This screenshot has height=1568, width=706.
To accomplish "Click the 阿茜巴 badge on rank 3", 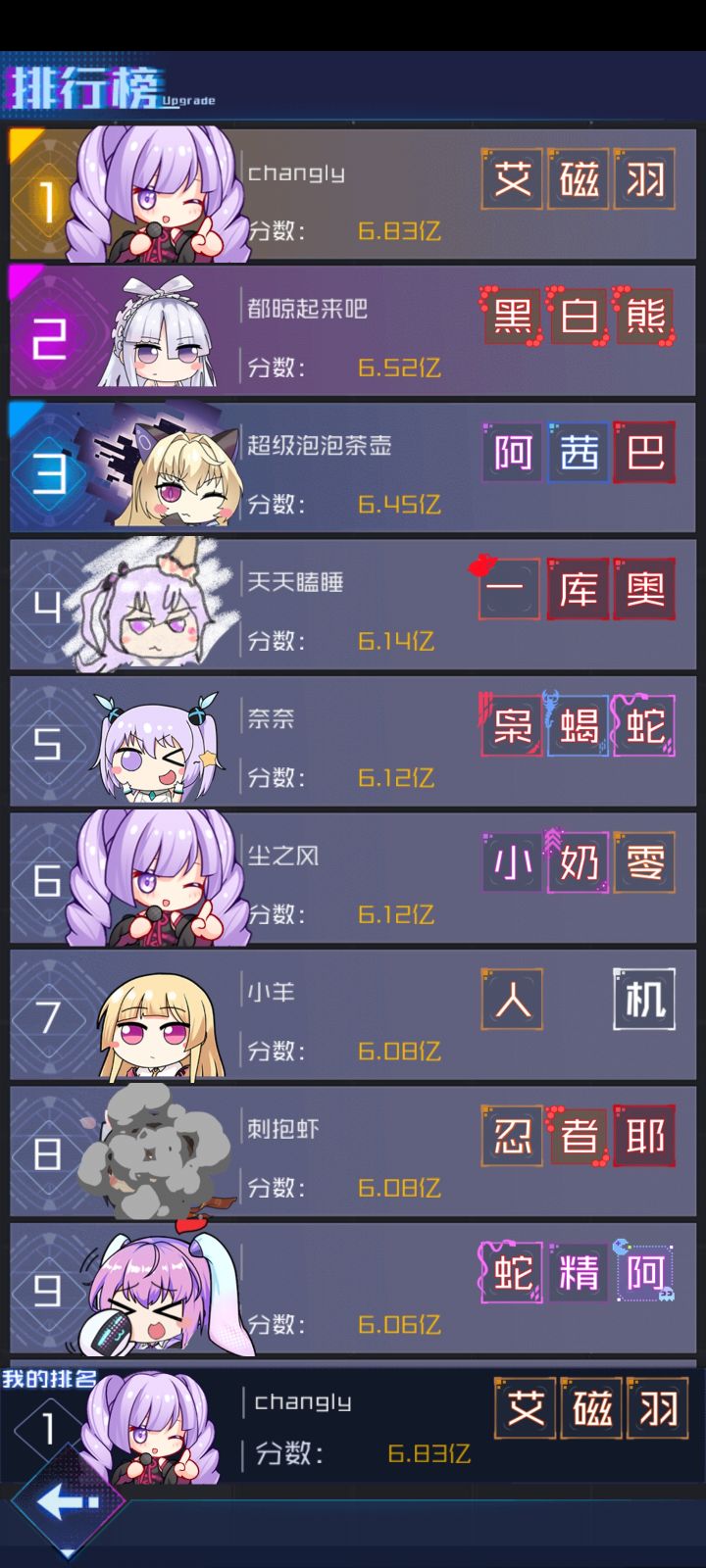I will [576, 453].
